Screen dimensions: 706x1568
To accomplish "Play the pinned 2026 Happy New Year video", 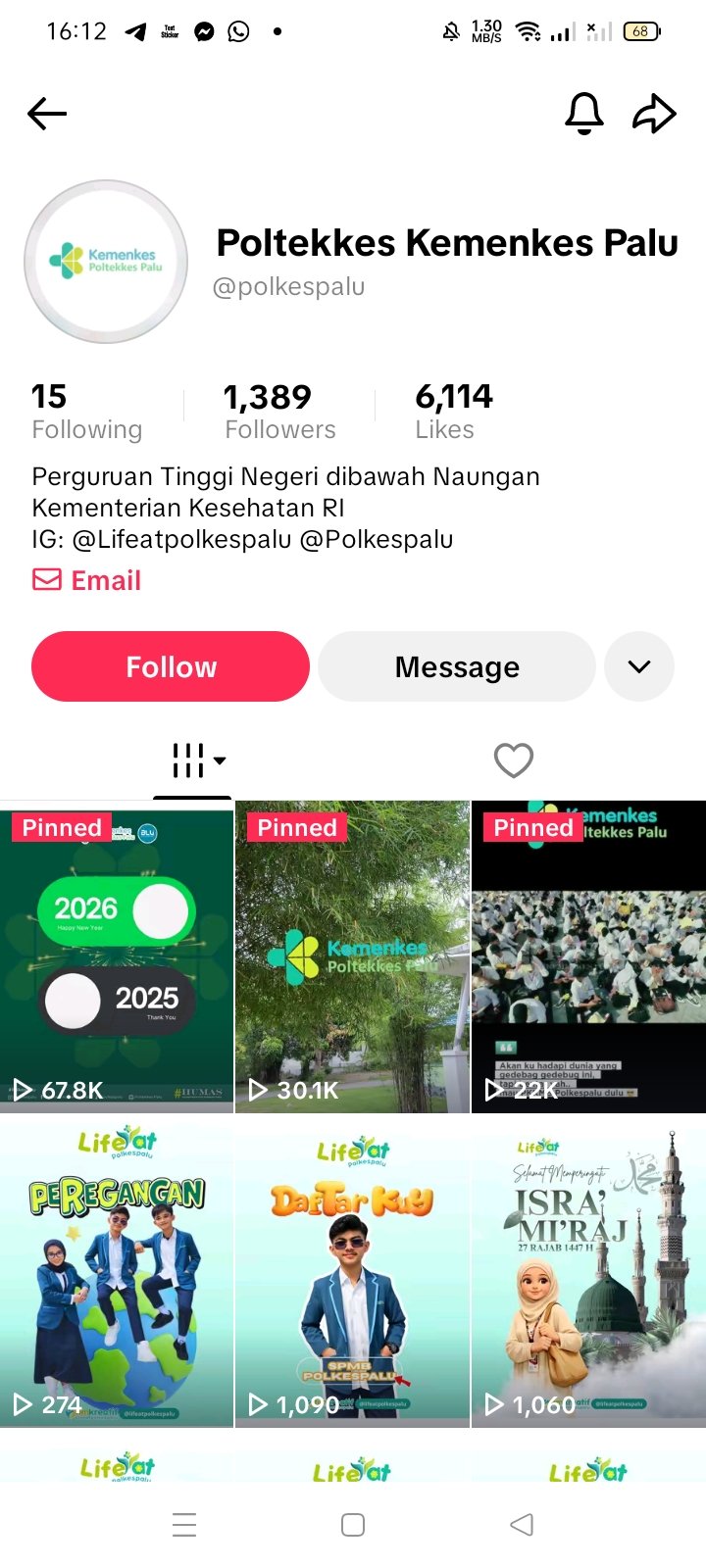I will click(x=117, y=956).
